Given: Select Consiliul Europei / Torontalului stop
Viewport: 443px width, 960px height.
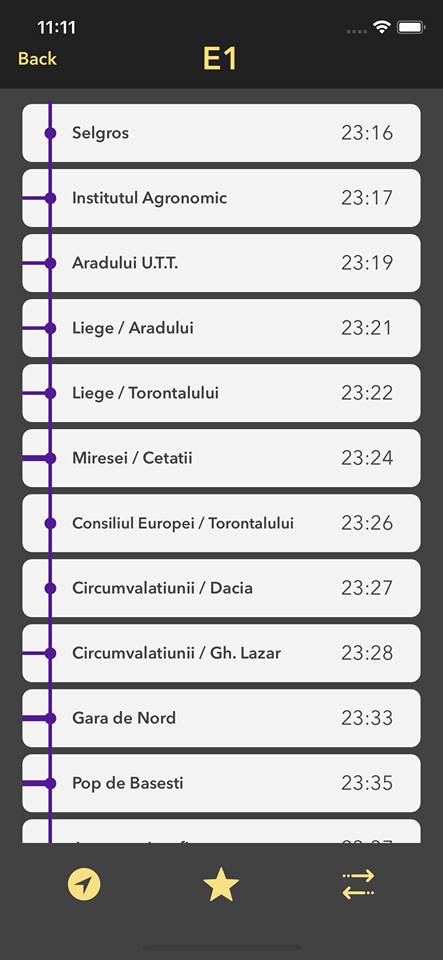Looking at the screenshot, I should point(222,523).
